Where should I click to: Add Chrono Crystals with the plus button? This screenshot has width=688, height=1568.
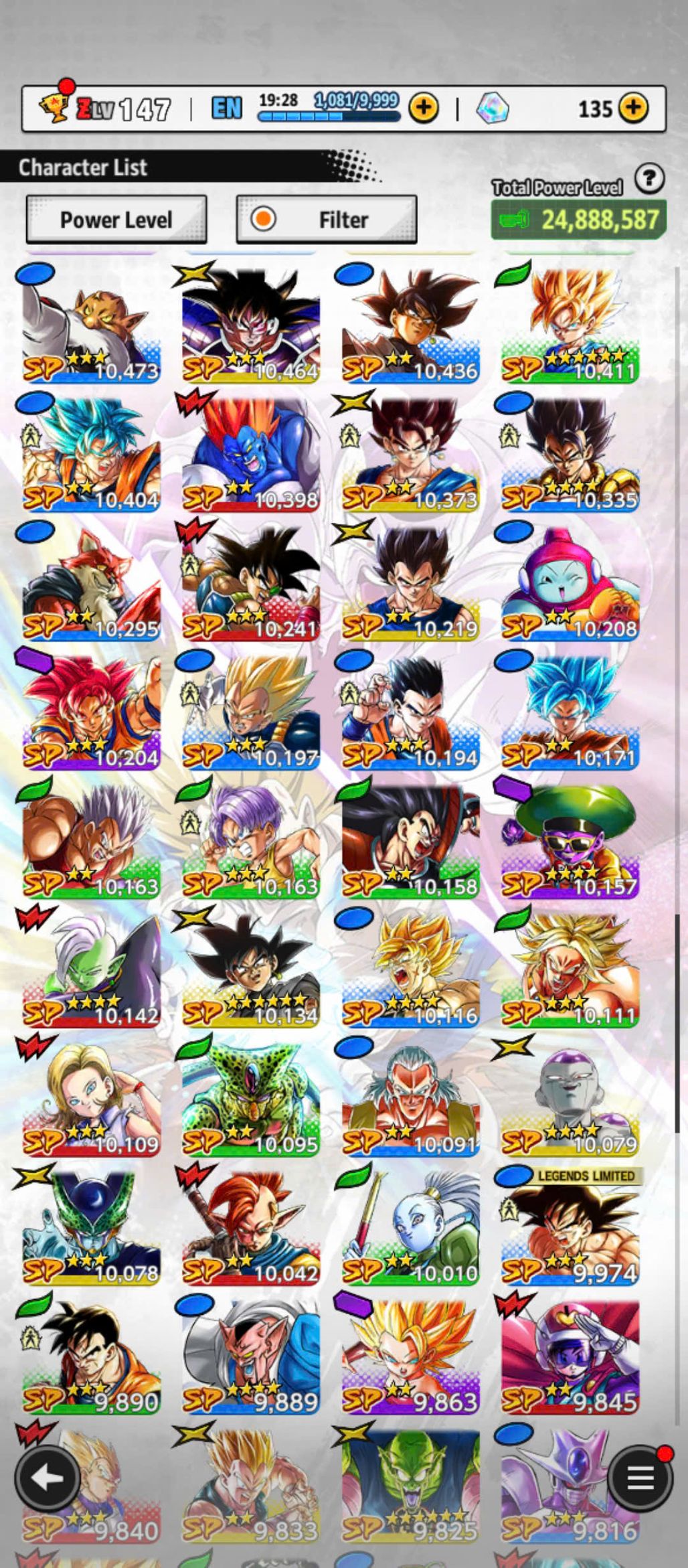633,107
